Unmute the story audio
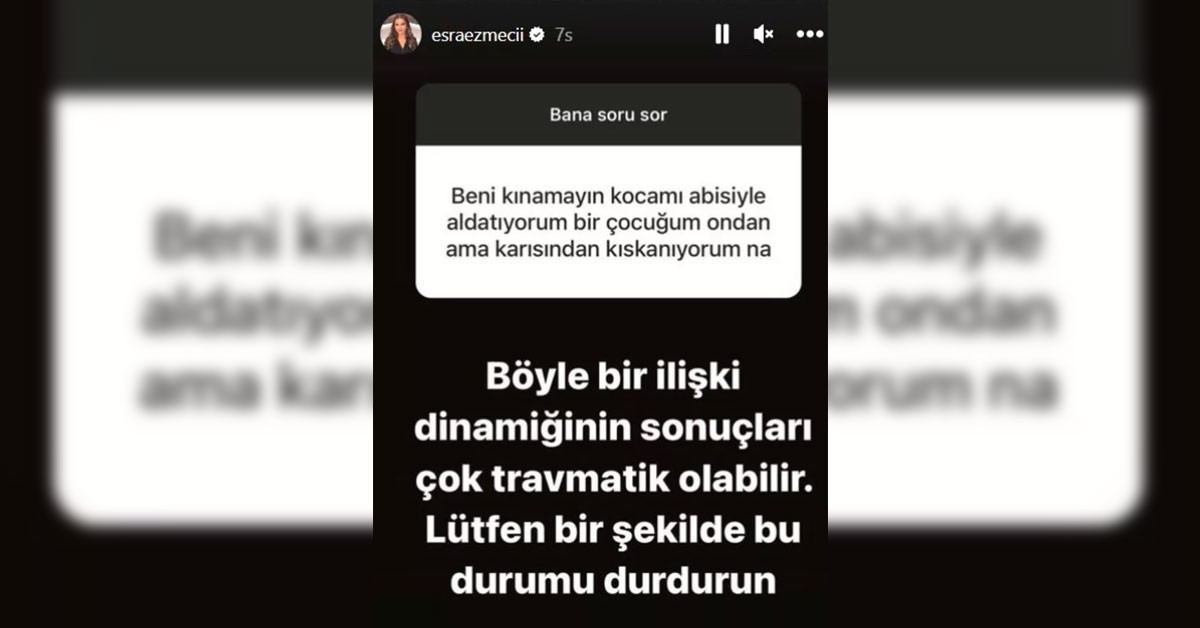1200x628 pixels. coord(764,34)
